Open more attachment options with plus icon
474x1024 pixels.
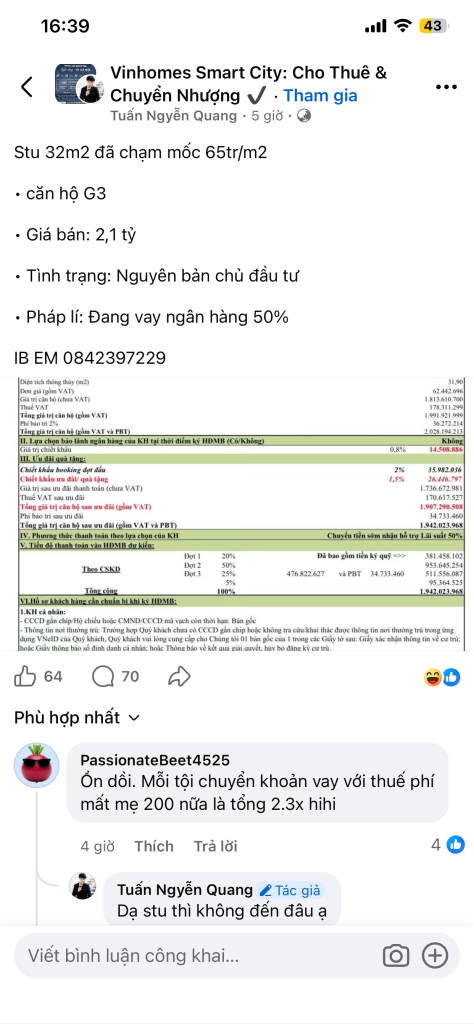click(x=435, y=955)
